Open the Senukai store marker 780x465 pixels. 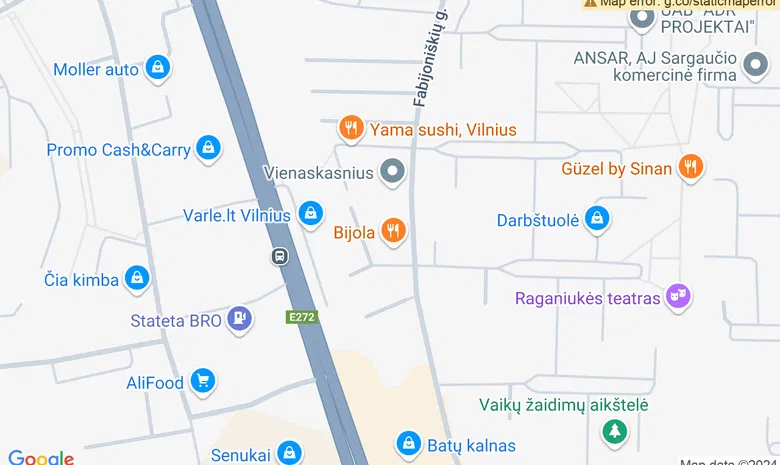[x=289, y=454]
